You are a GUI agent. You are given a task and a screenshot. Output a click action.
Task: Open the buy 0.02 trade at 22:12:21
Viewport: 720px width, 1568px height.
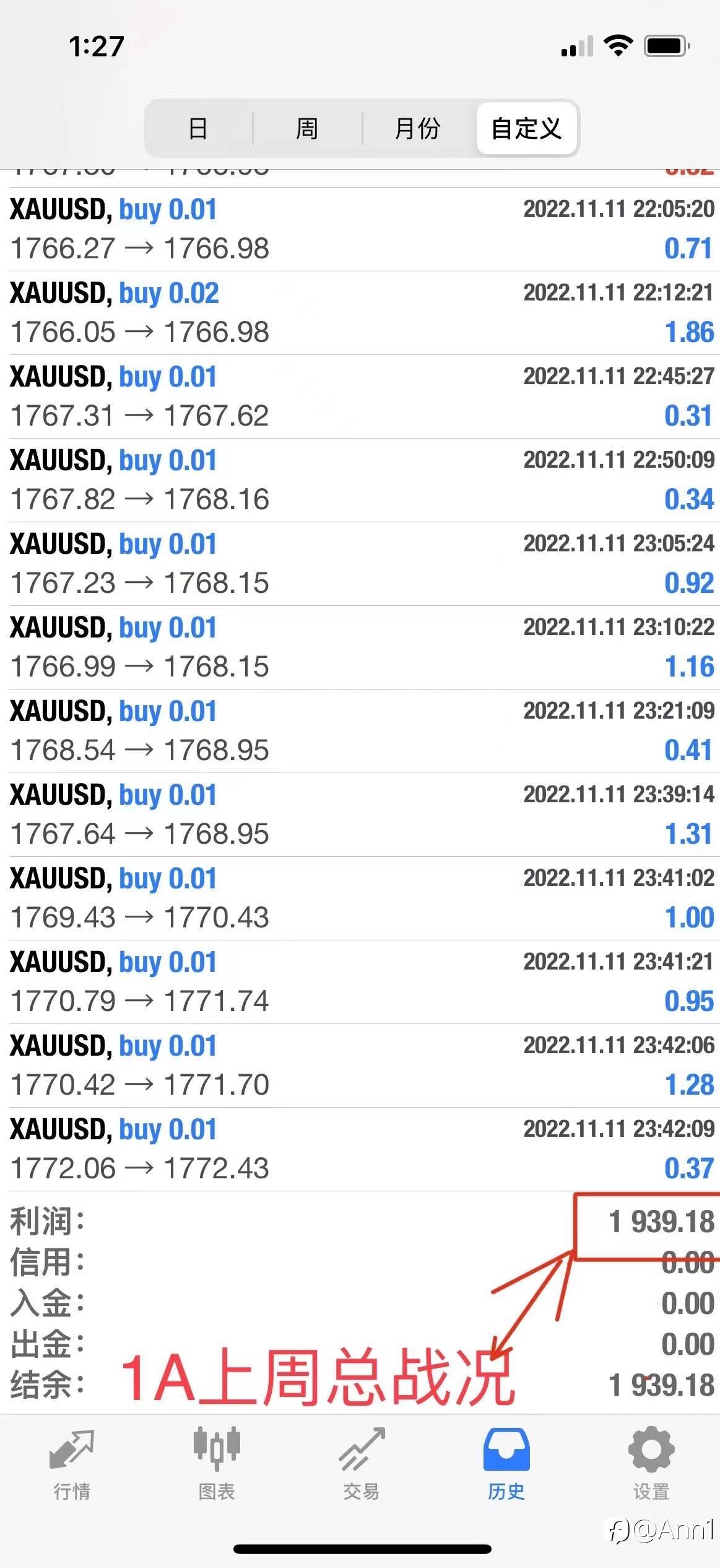tap(360, 313)
